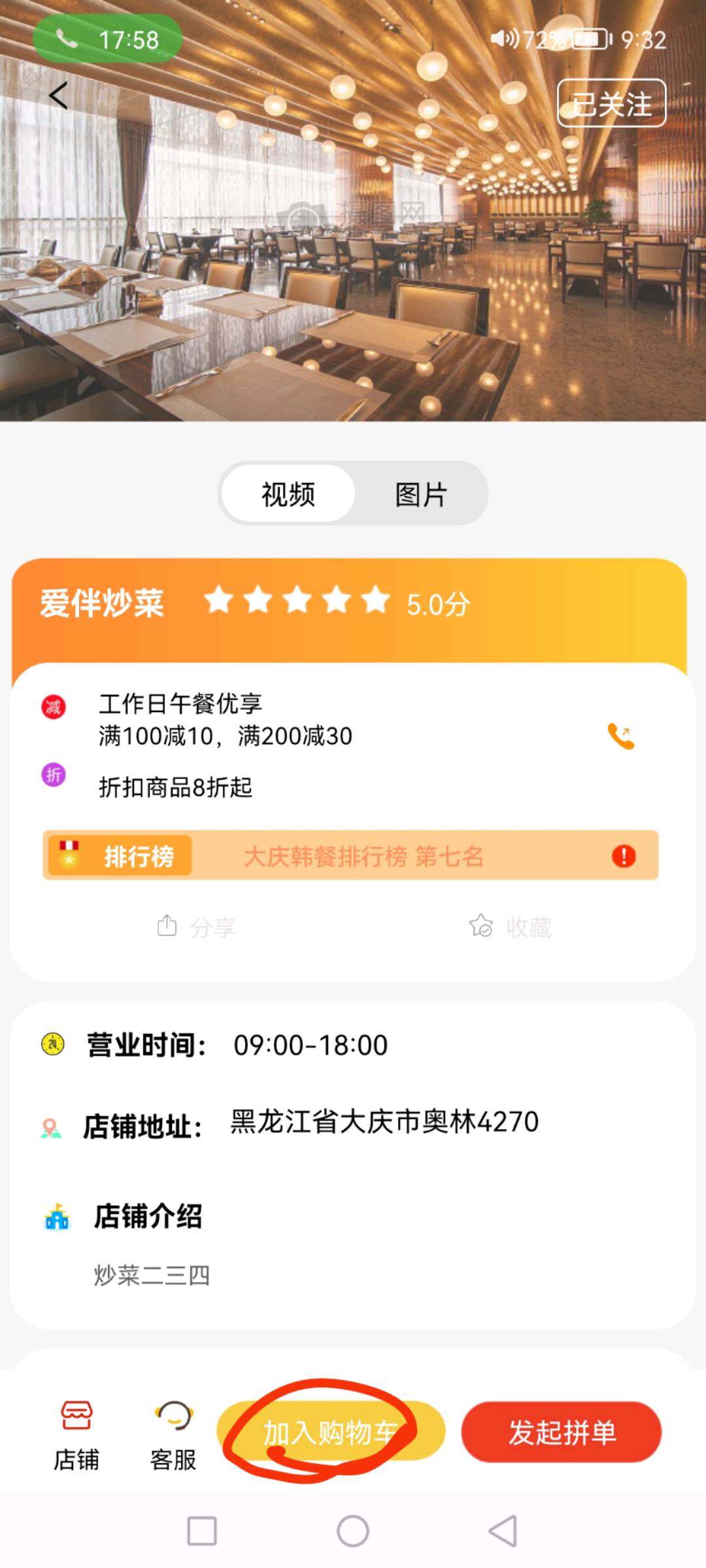Switch to the 视频 tab
This screenshot has height=1568, width=706.
tap(288, 494)
